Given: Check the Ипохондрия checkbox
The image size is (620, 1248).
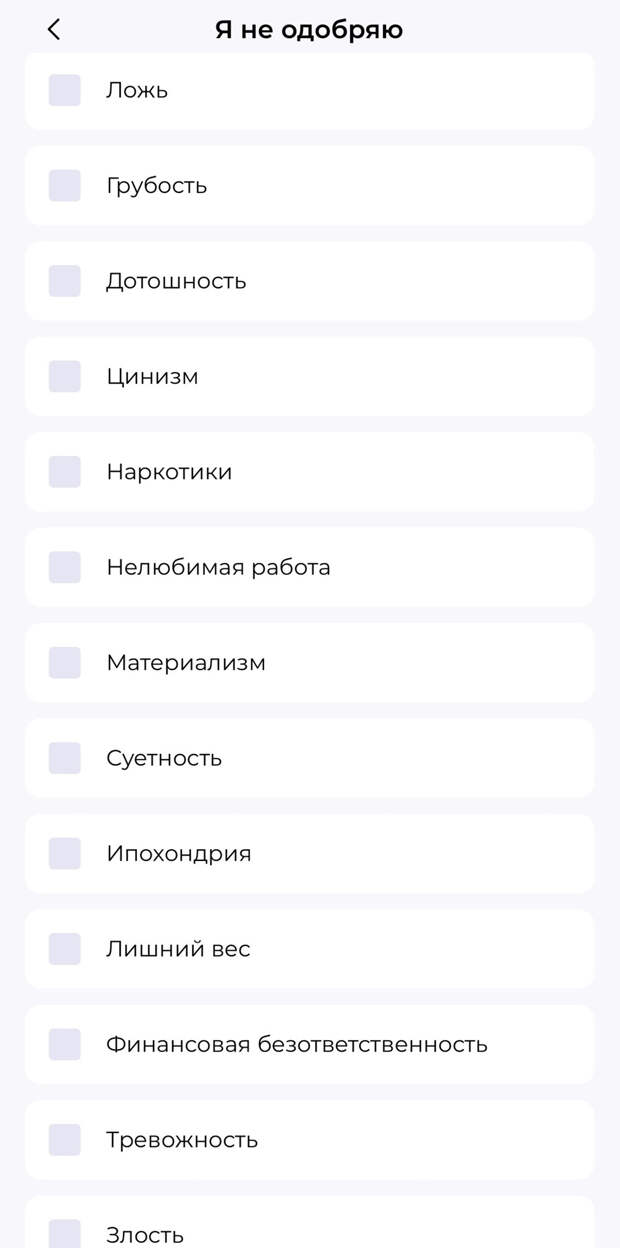Looking at the screenshot, I should [x=65, y=853].
